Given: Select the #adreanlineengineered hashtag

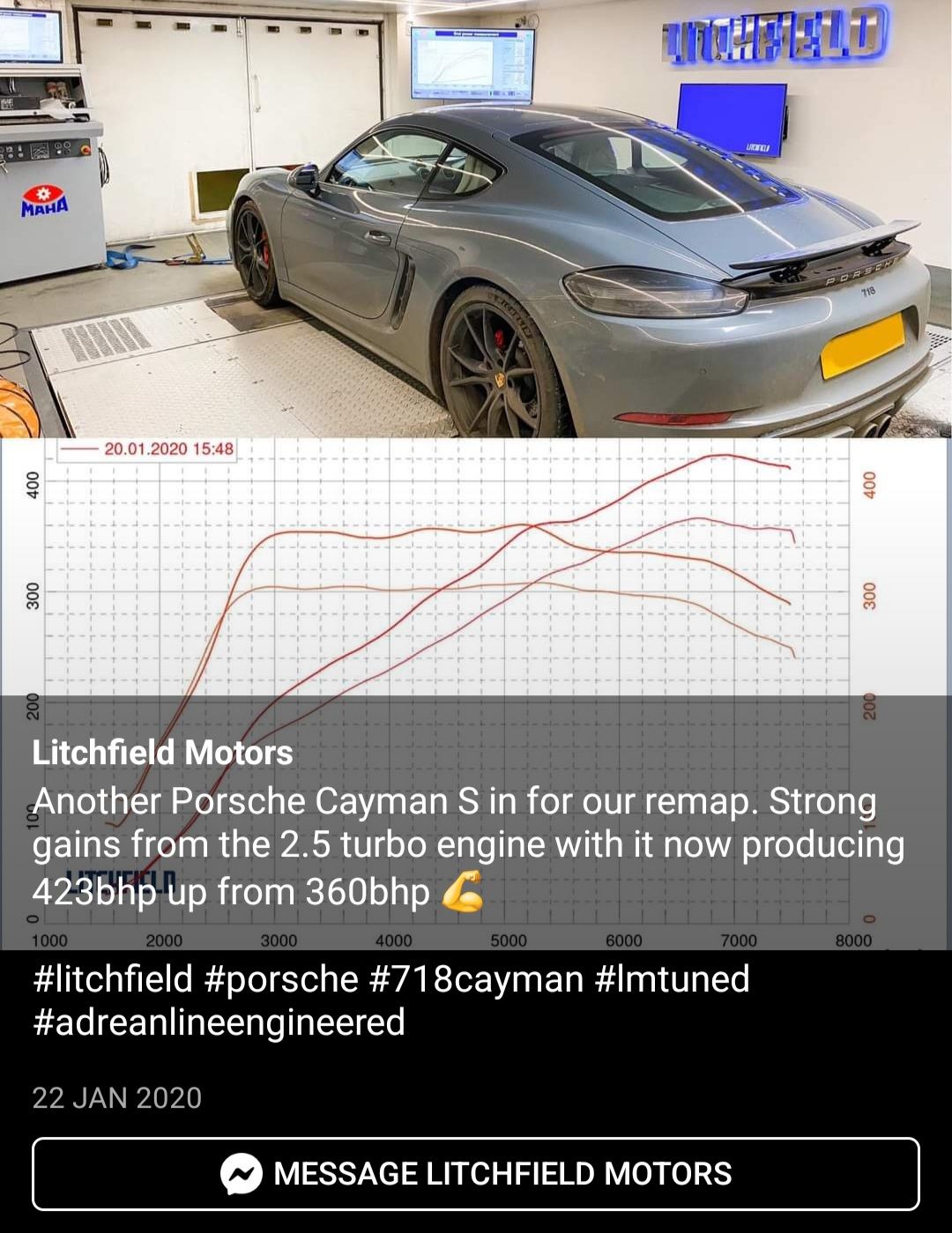Looking at the screenshot, I should tap(219, 1022).
